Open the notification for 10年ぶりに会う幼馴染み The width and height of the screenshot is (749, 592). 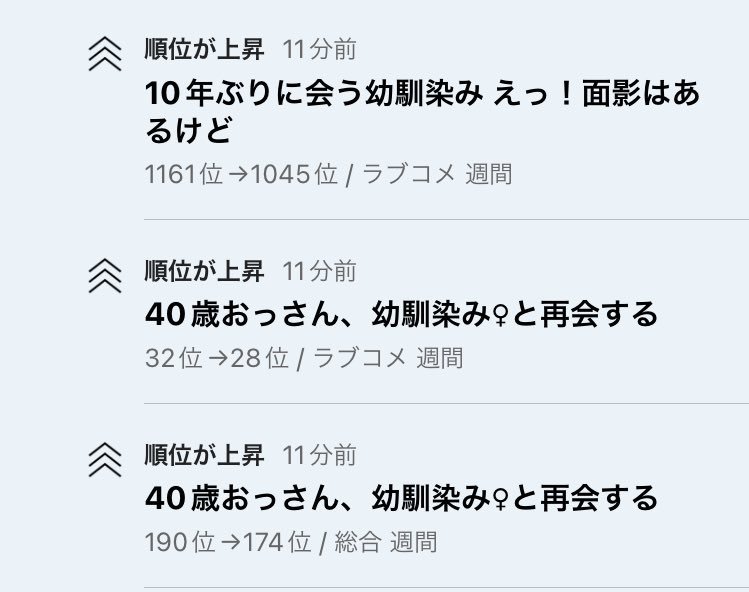click(x=422, y=111)
